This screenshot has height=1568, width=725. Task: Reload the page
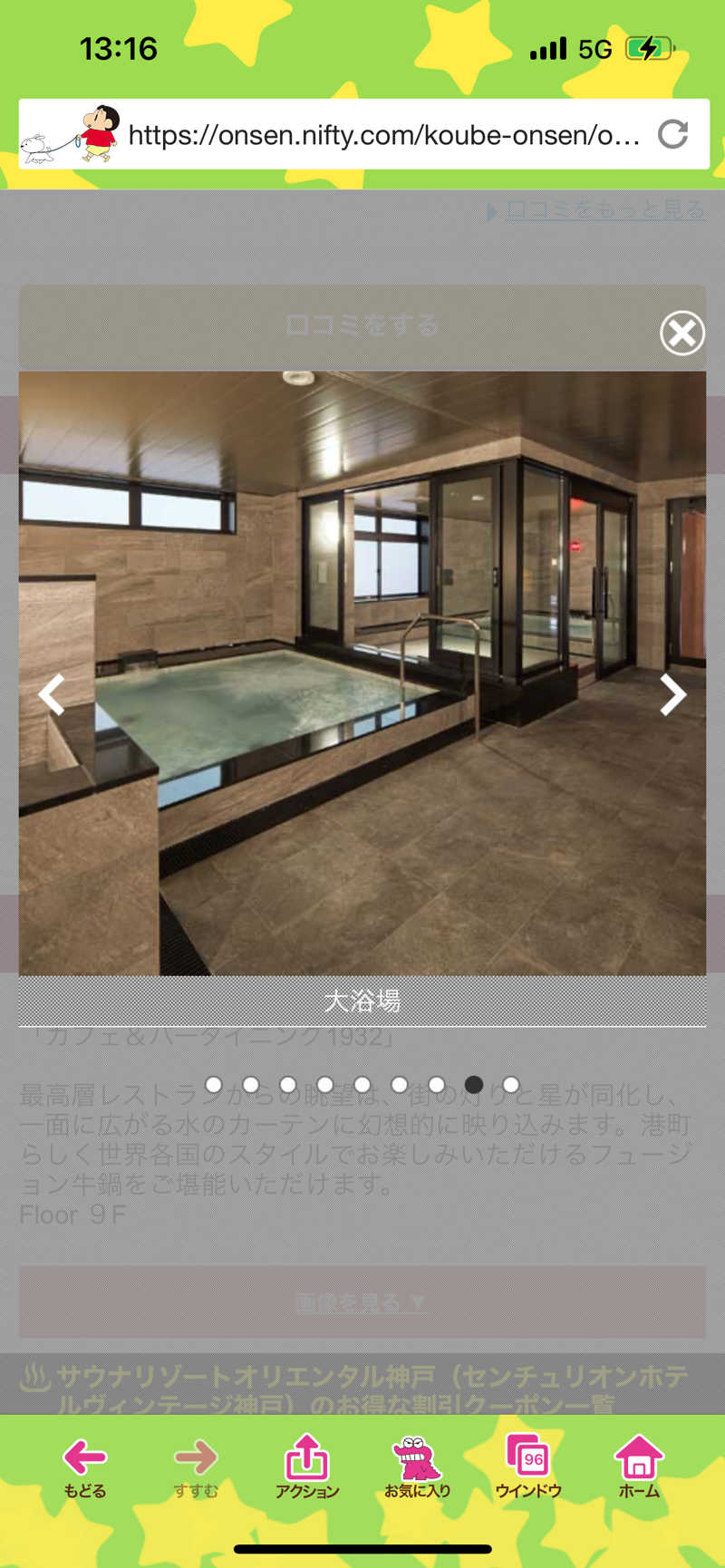672,134
